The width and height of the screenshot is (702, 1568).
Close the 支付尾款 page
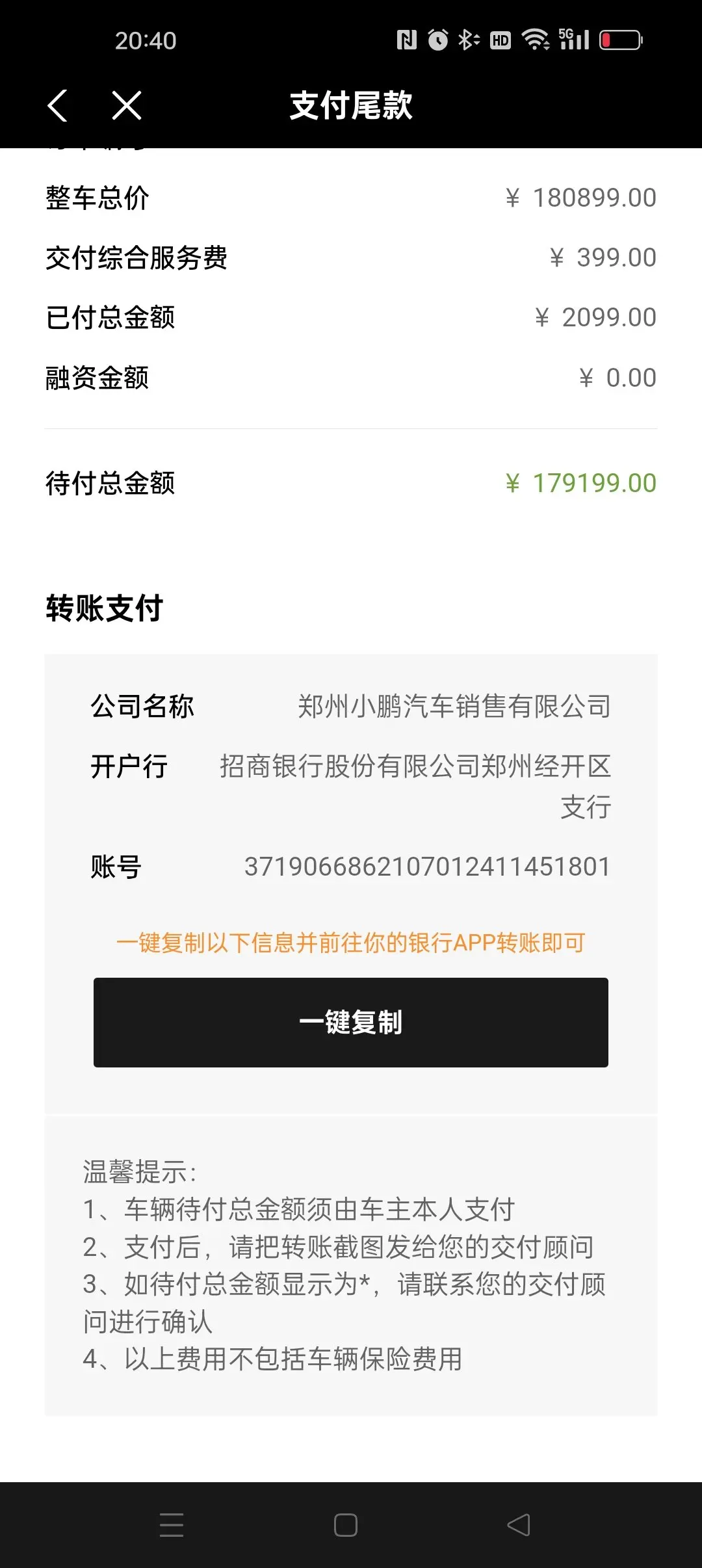(127, 105)
